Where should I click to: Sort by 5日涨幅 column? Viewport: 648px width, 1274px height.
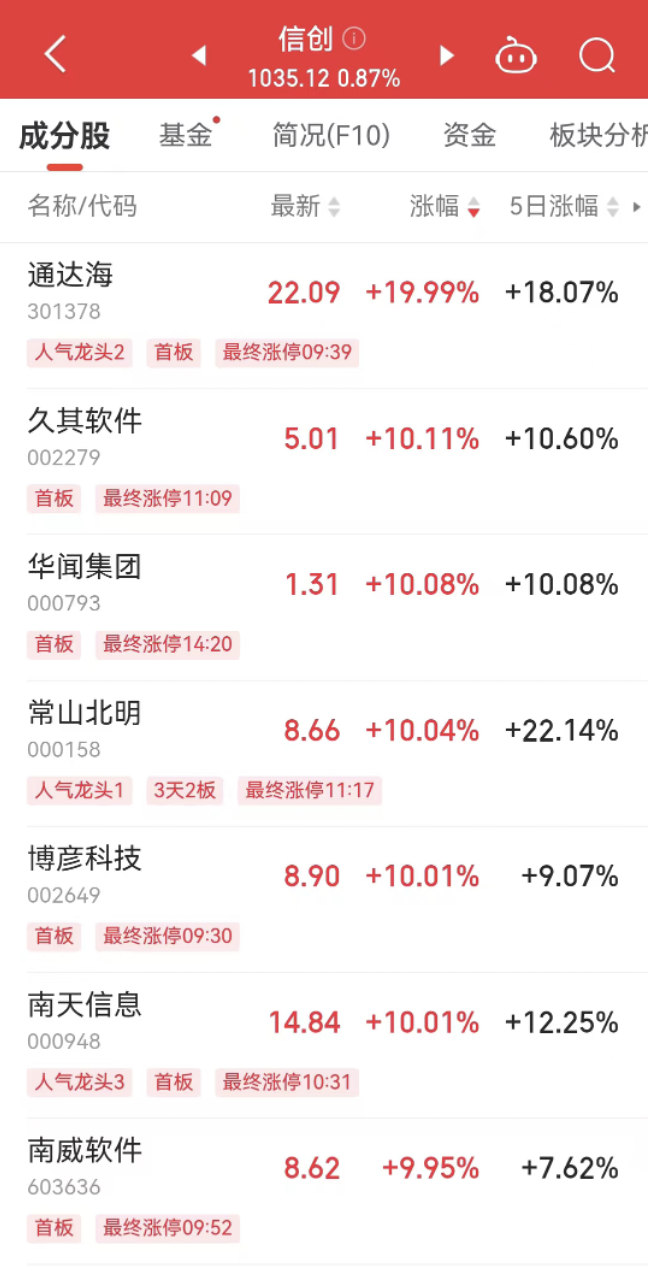click(x=565, y=207)
